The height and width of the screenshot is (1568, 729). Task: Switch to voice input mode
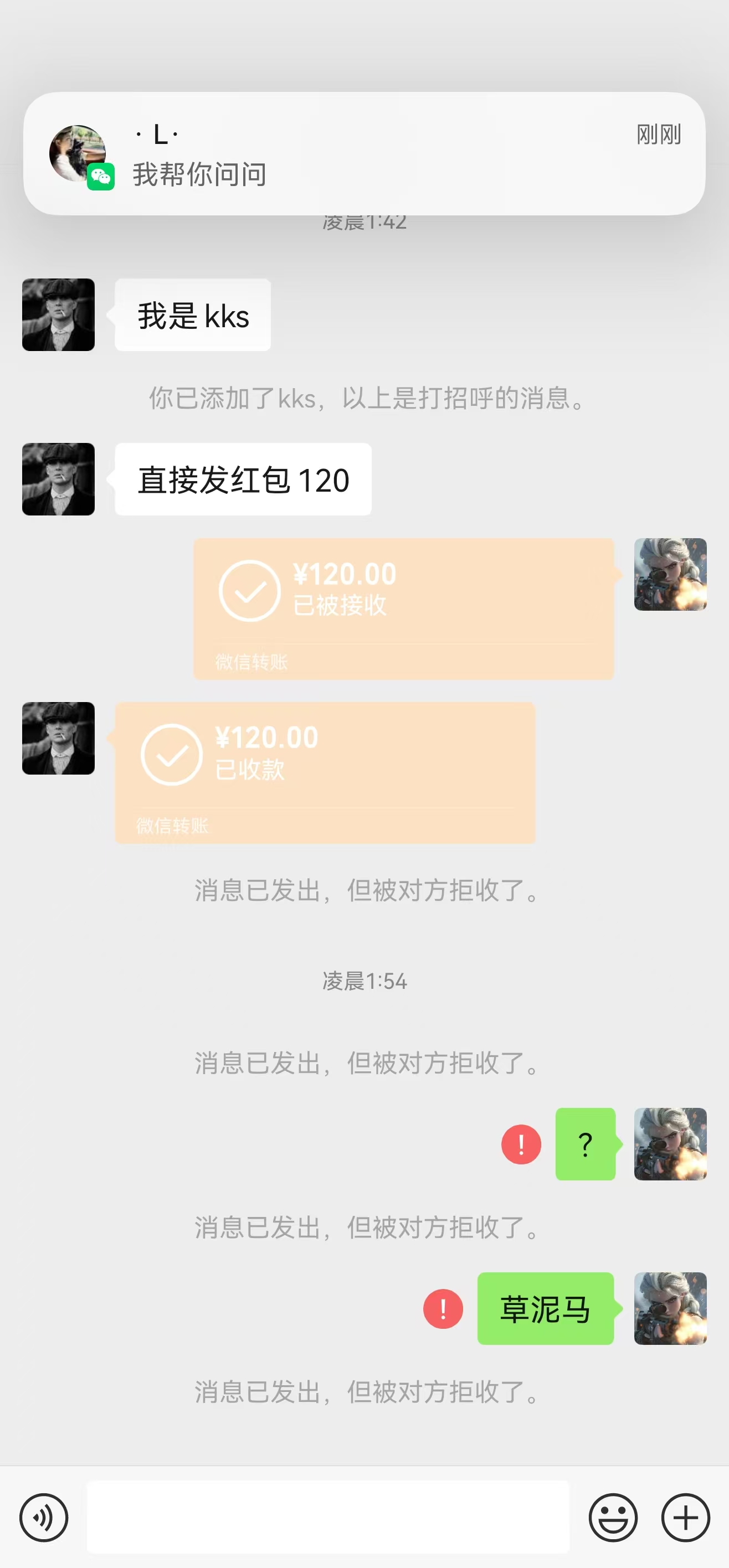[44, 1518]
